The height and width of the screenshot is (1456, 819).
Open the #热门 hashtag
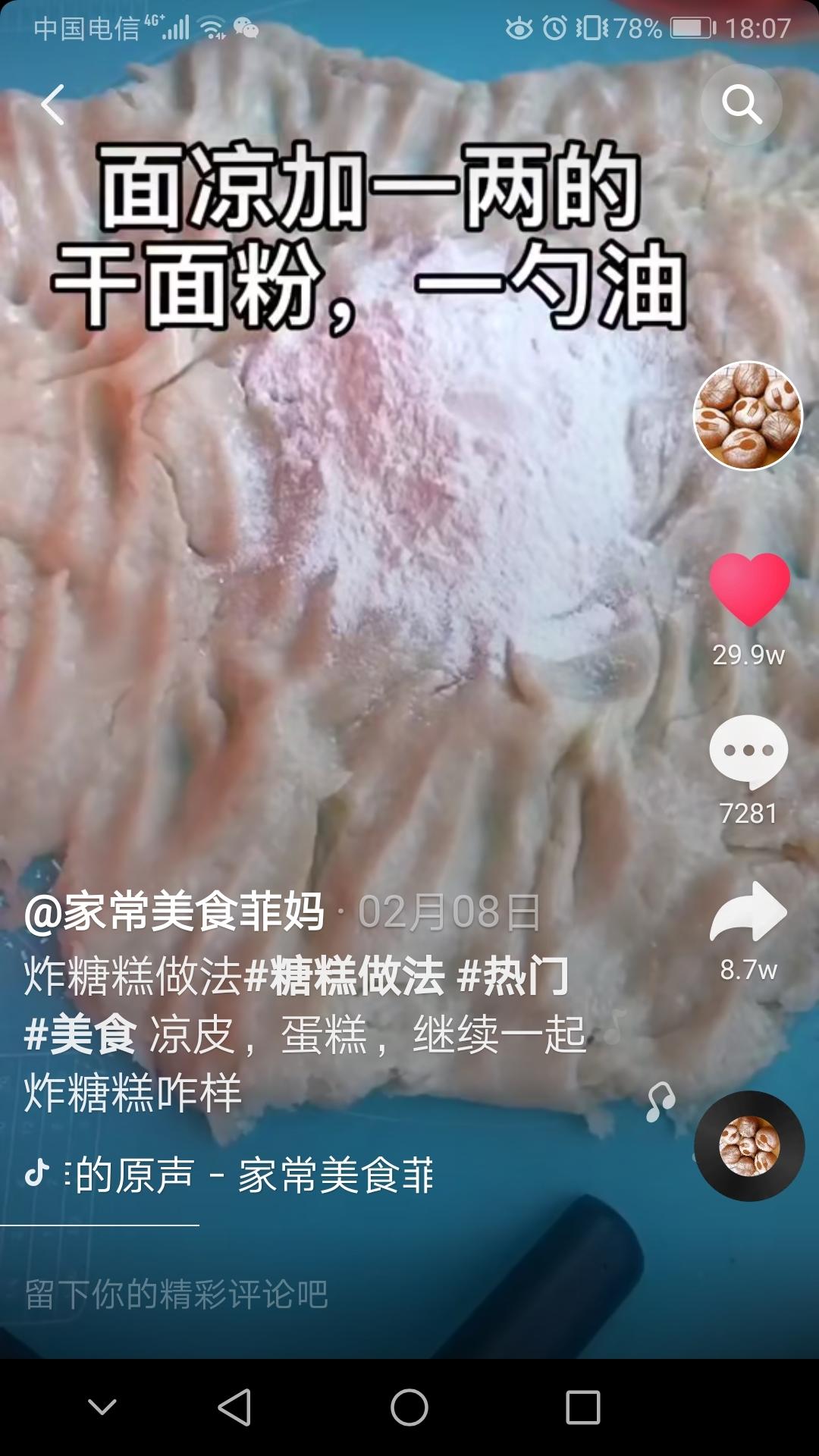point(514,976)
